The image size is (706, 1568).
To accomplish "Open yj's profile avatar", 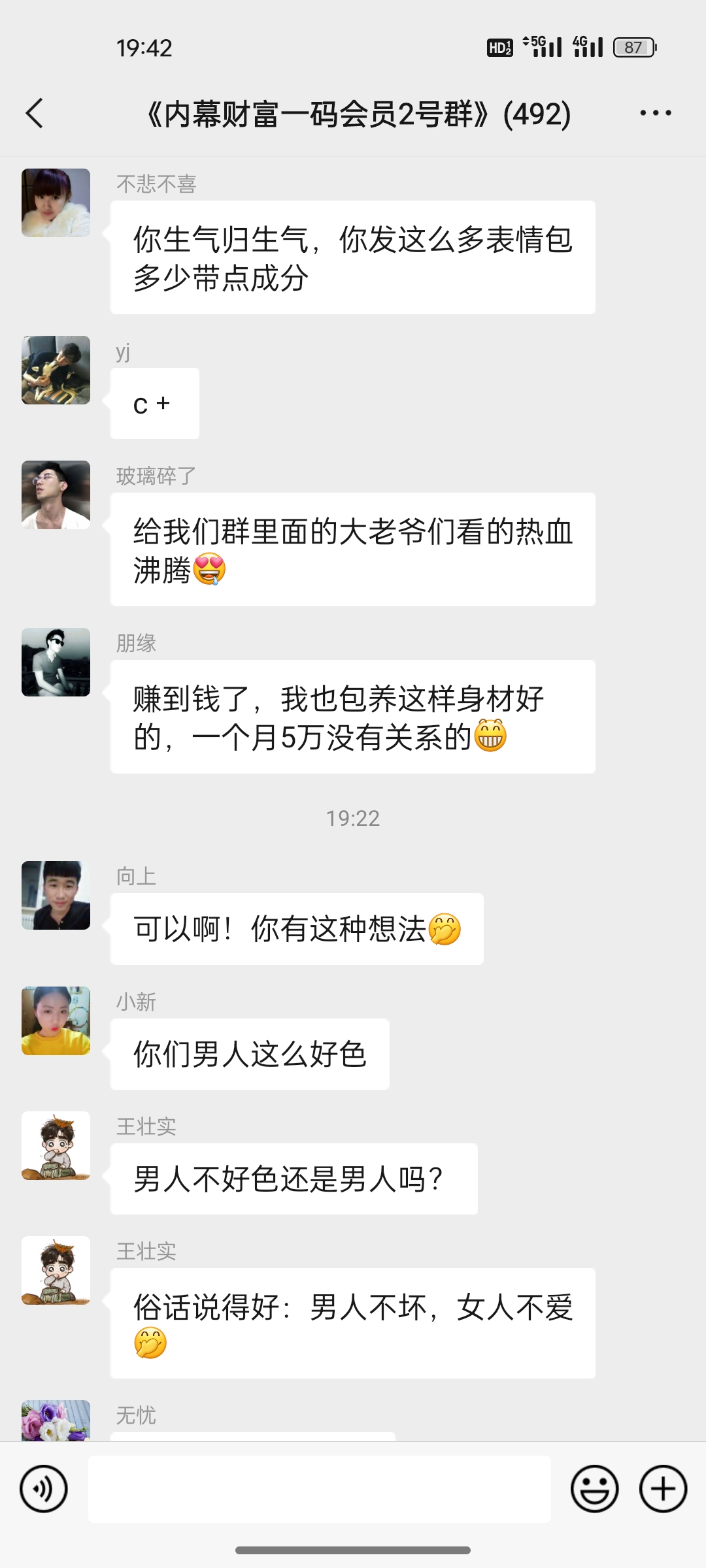I will [56, 370].
